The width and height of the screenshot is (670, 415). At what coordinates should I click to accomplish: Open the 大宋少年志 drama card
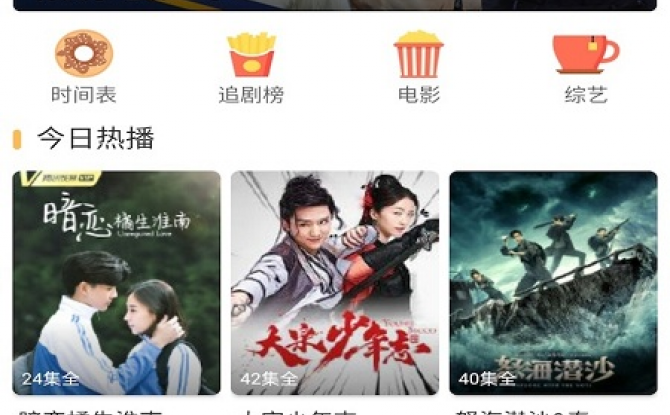(334, 282)
